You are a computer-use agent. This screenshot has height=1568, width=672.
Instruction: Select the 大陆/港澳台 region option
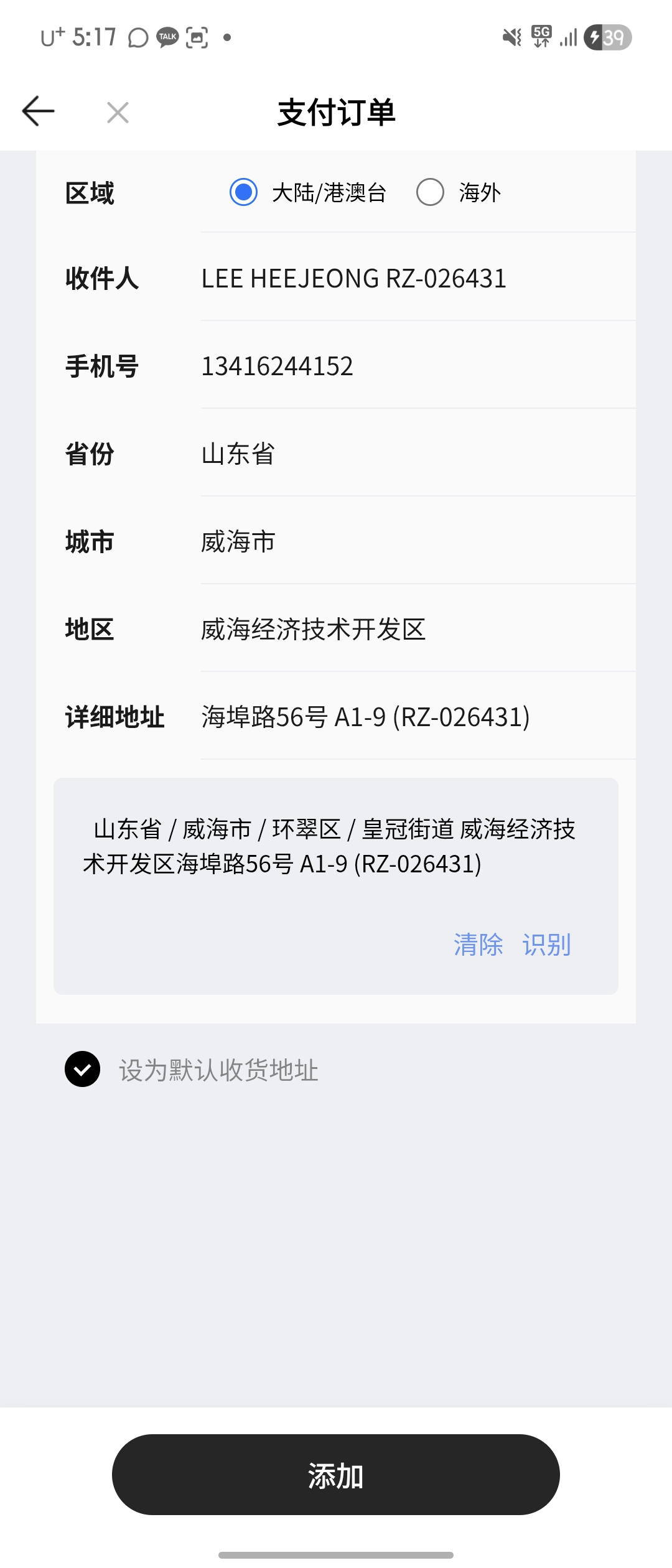tap(243, 192)
